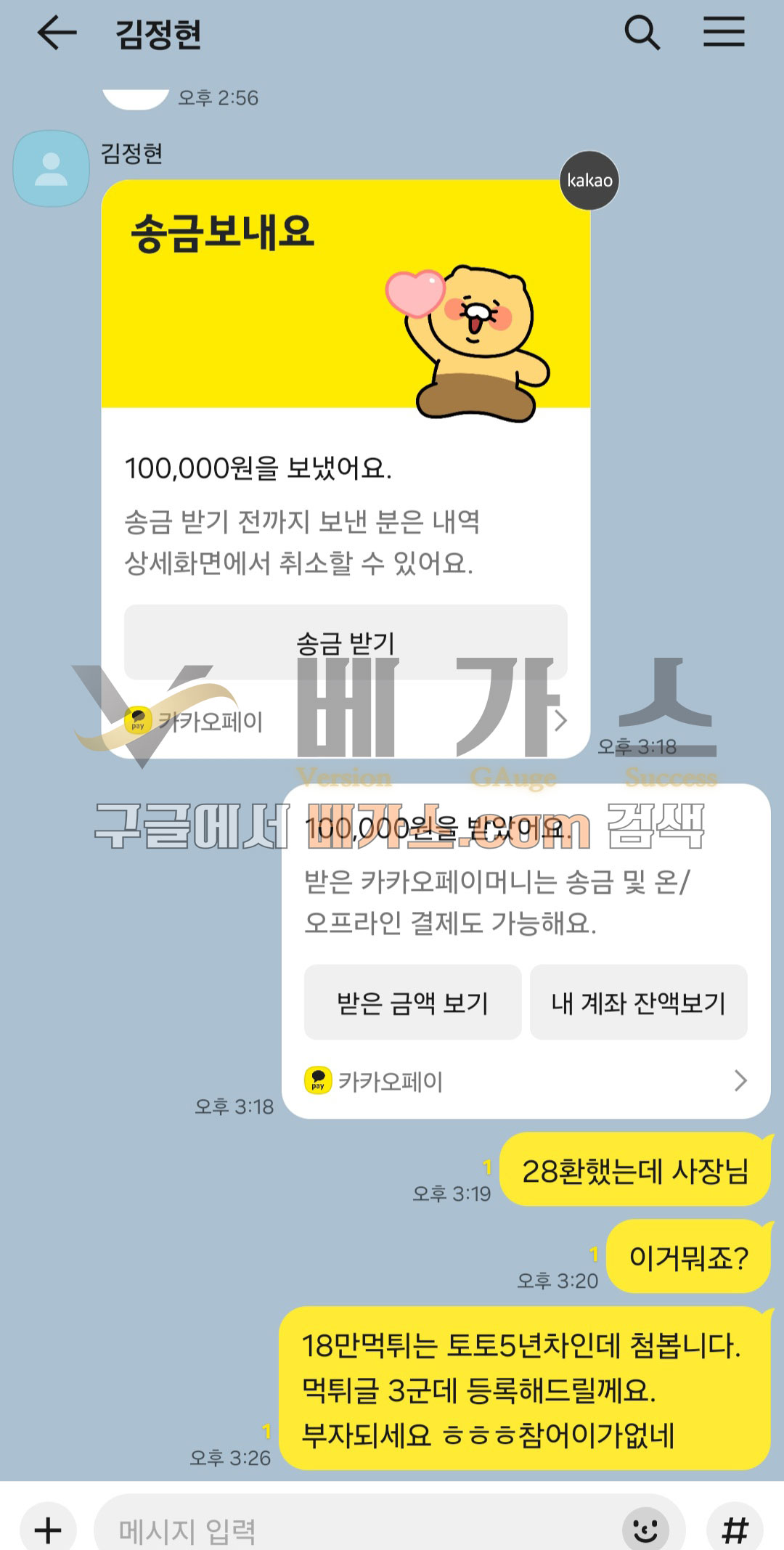
Task: Tap 받은 금액 보기 button
Action: click(412, 1003)
